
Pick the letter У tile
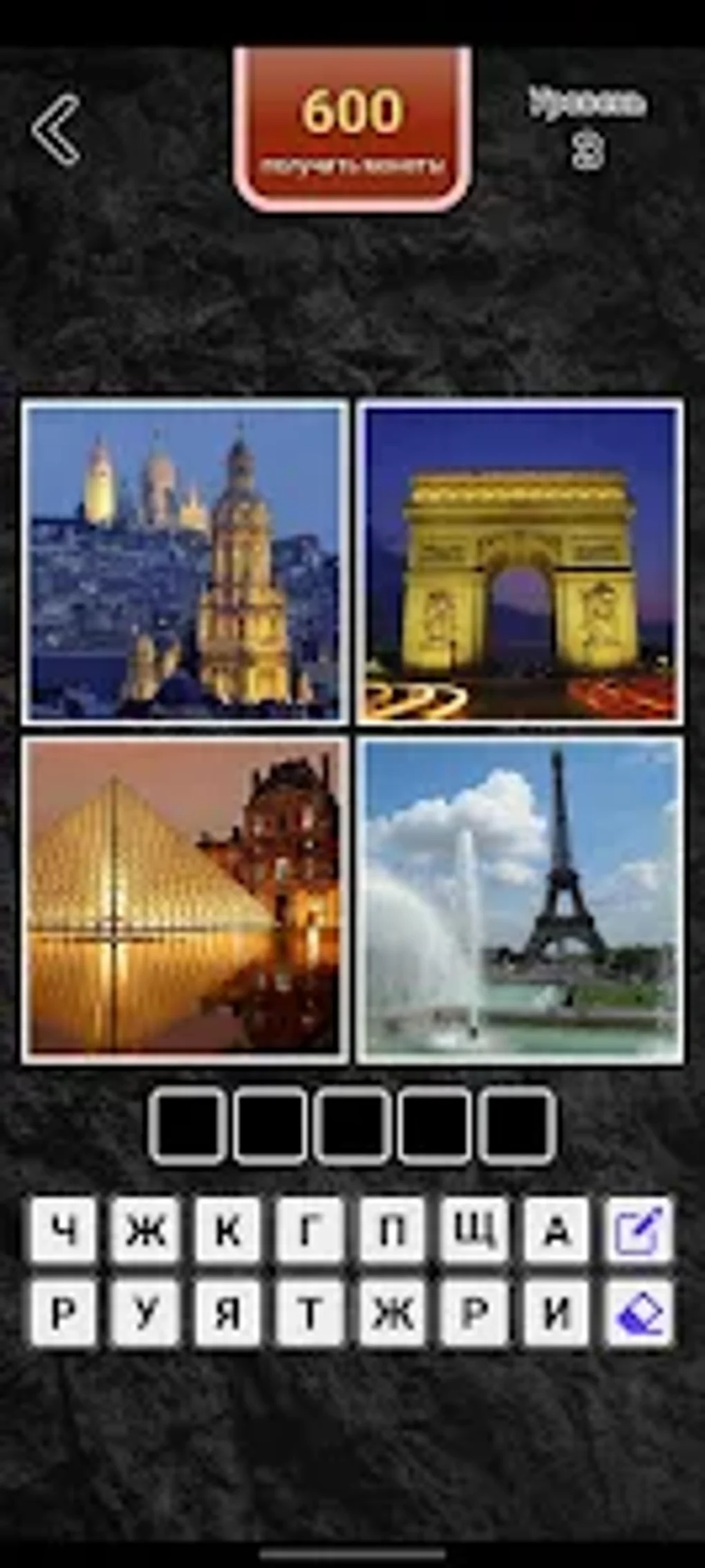(x=145, y=1313)
